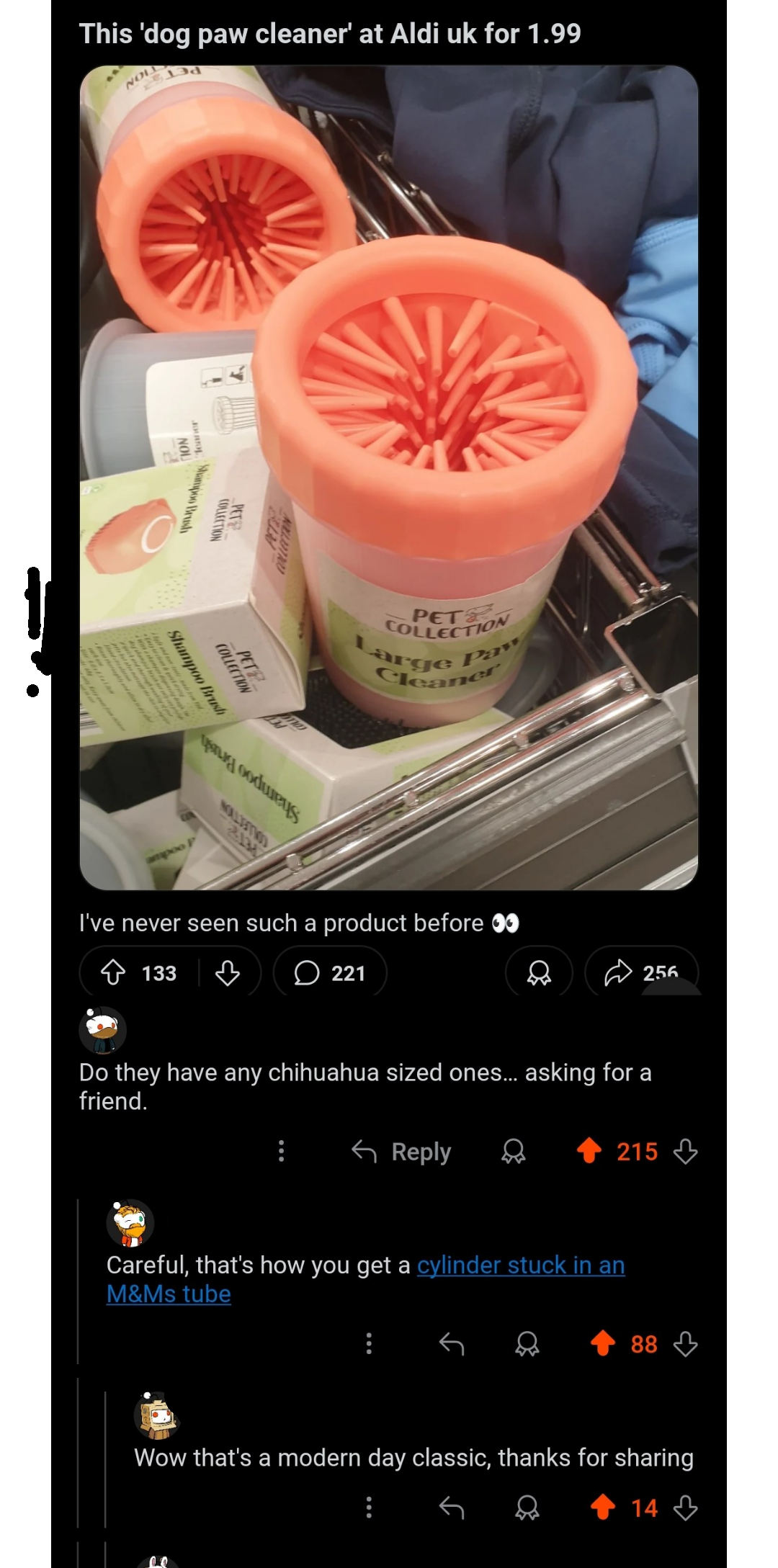This screenshot has height=1568, width=778.
Task: Award the chihuahua sized ones comment
Action: [513, 1151]
